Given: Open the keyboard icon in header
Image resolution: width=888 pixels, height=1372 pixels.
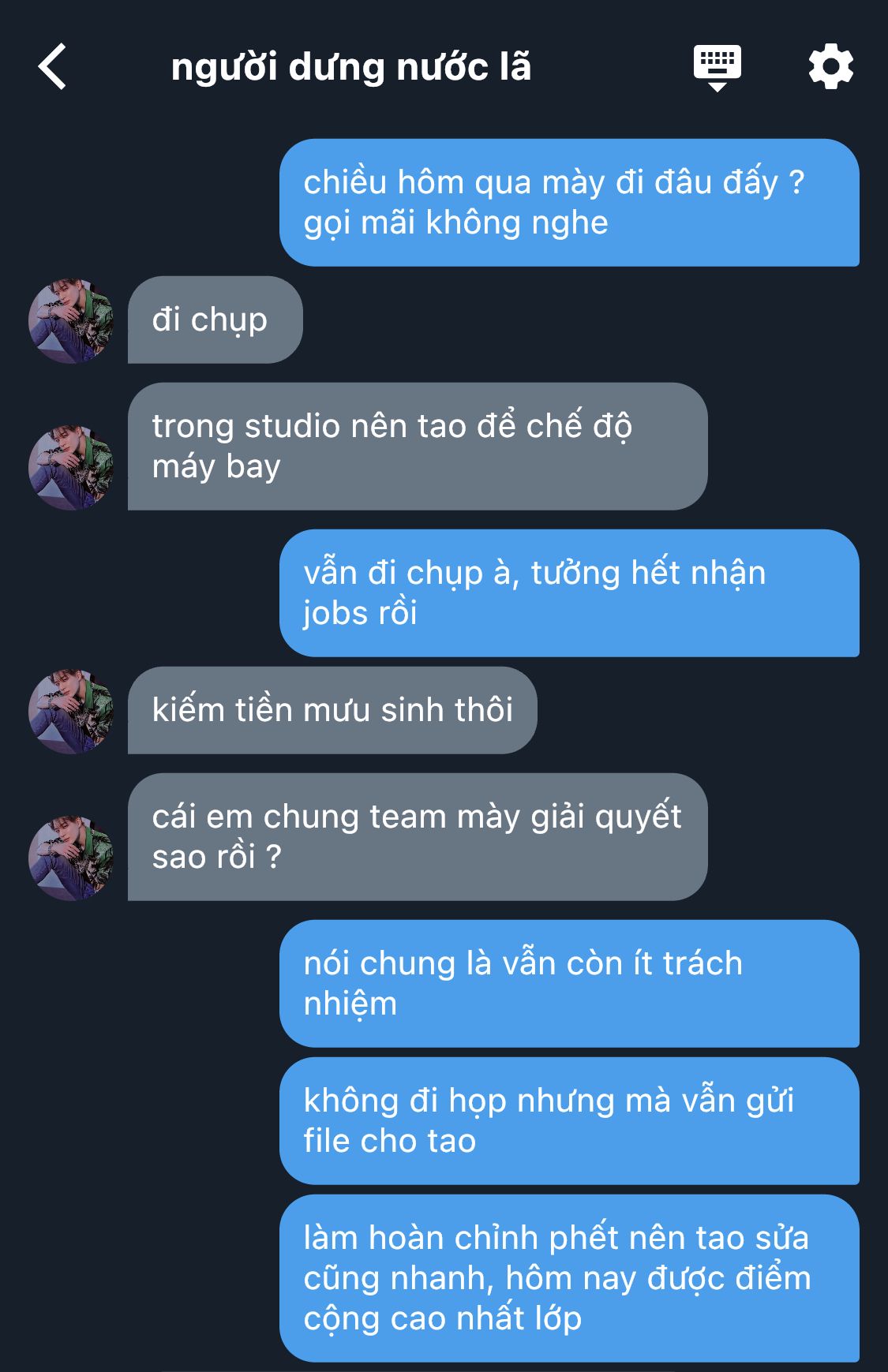Looking at the screenshot, I should pos(717,67).
